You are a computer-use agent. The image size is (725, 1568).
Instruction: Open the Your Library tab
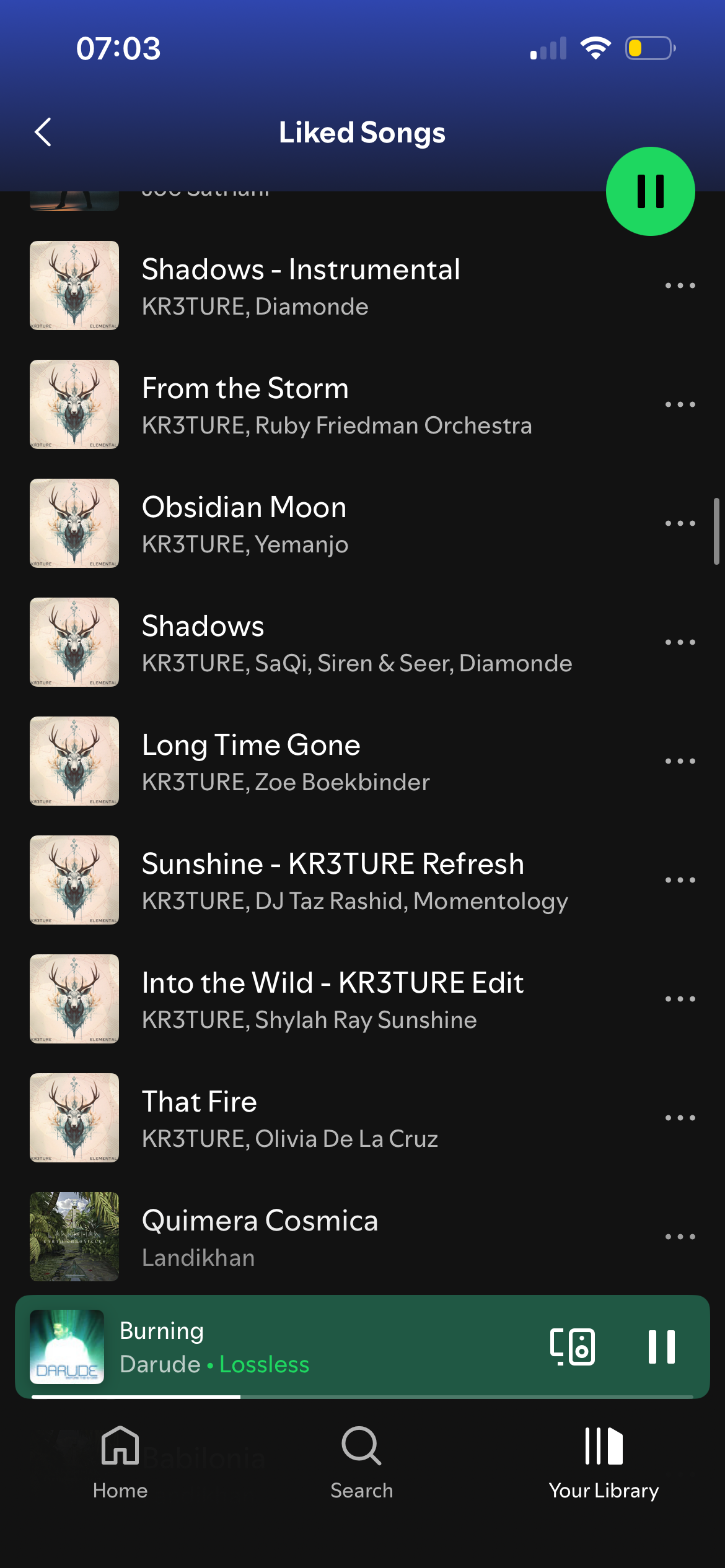[604, 1462]
